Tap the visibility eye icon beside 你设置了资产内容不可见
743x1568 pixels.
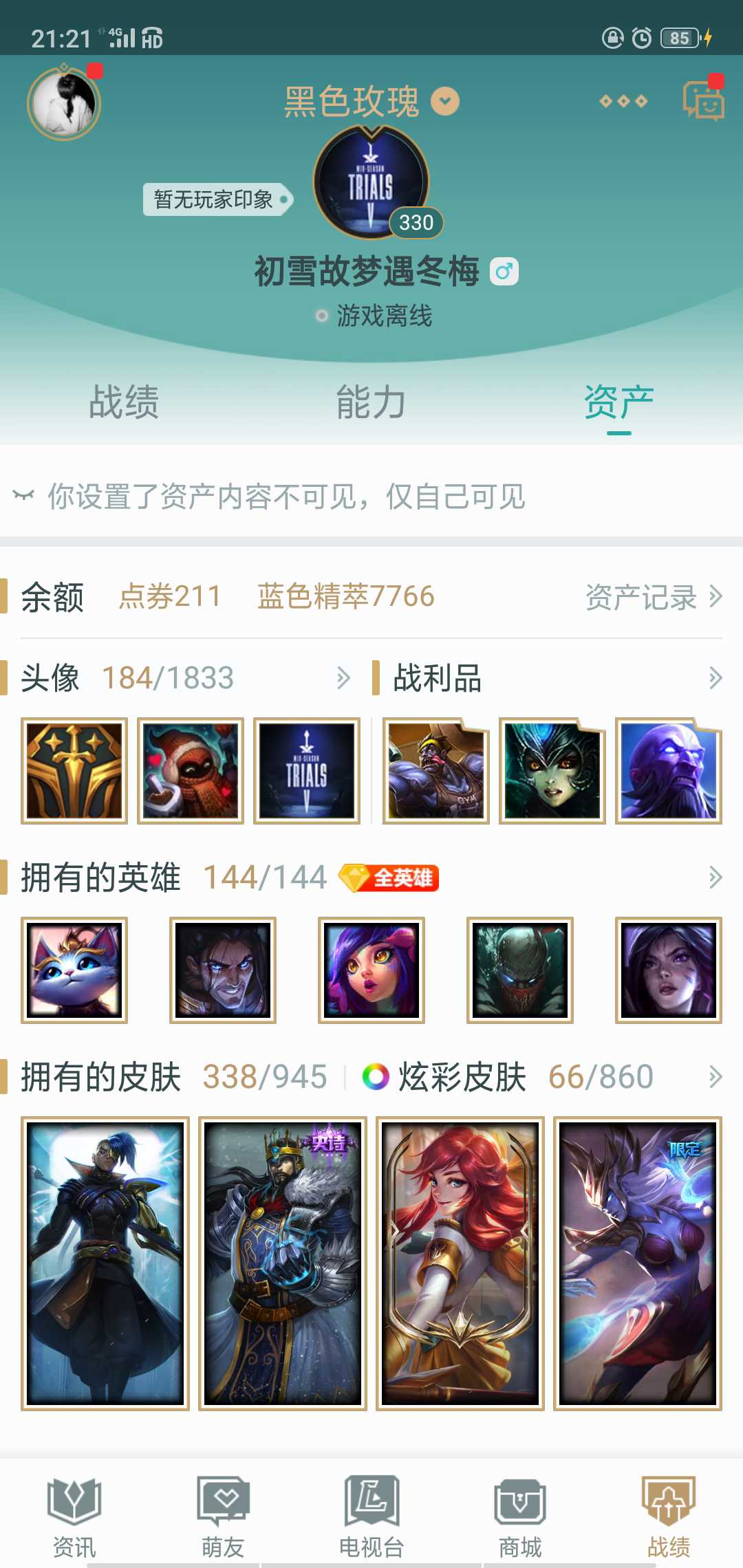23,495
